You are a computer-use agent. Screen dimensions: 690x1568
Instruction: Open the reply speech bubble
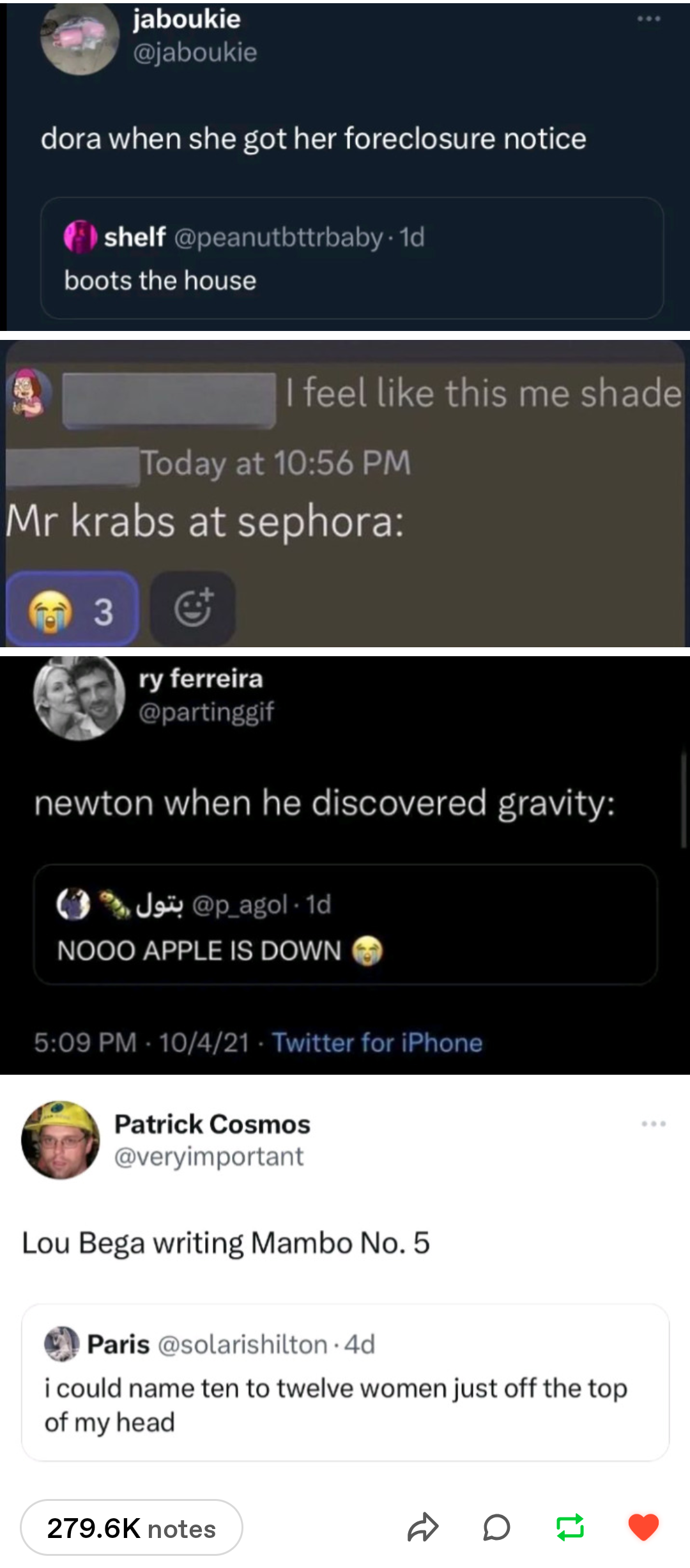[x=496, y=1528]
